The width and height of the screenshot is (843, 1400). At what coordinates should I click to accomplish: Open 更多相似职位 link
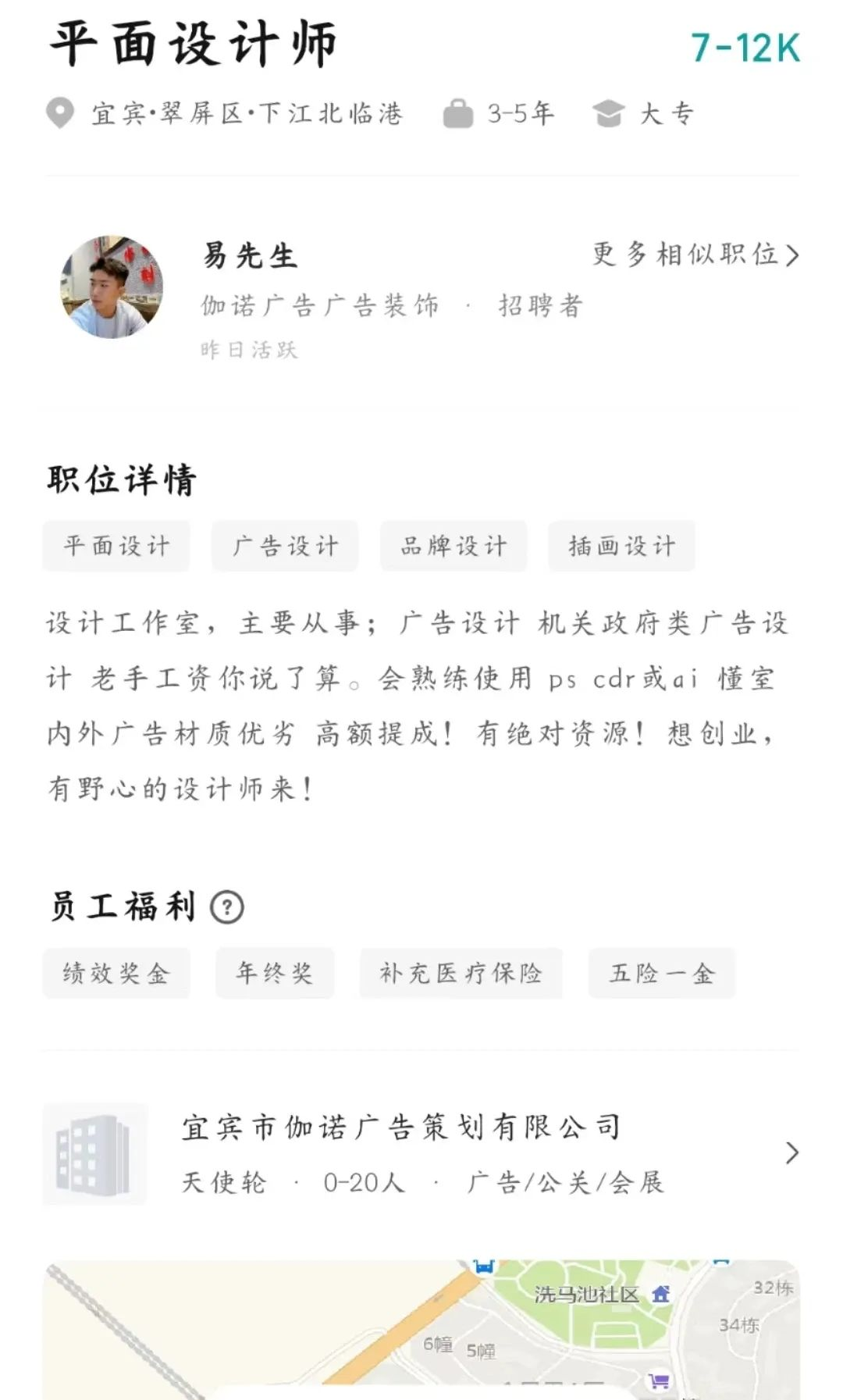click(695, 255)
